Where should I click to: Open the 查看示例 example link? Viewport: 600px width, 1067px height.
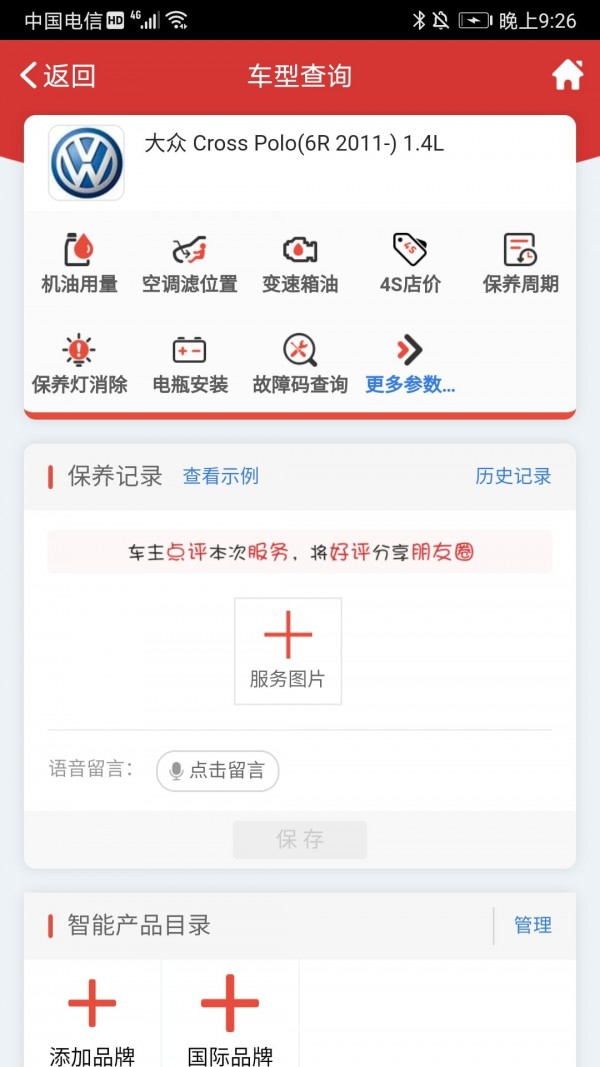[x=220, y=476]
